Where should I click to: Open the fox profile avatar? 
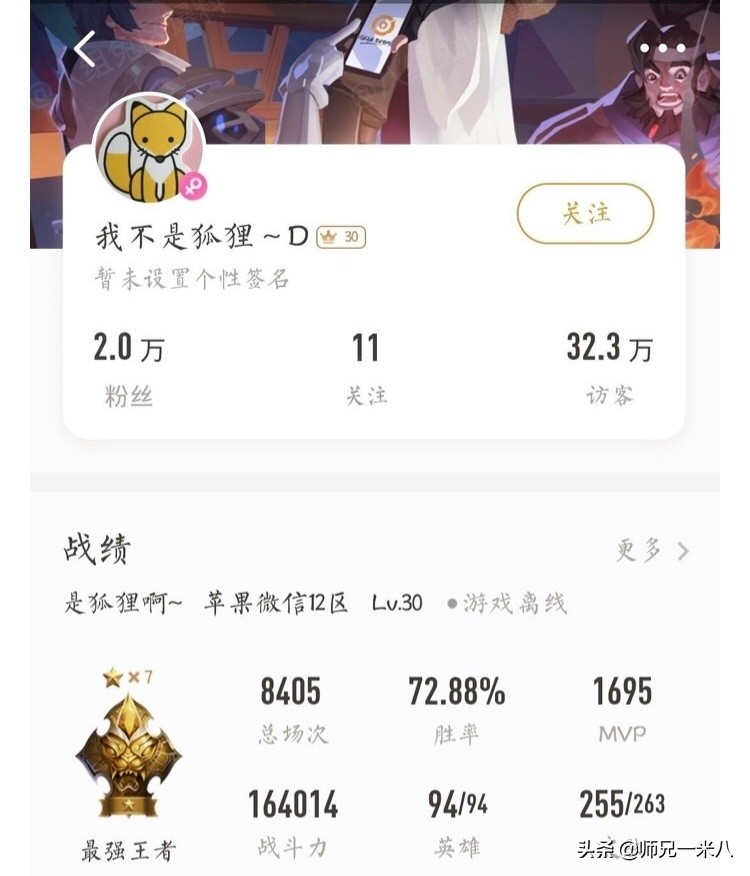click(148, 150)
